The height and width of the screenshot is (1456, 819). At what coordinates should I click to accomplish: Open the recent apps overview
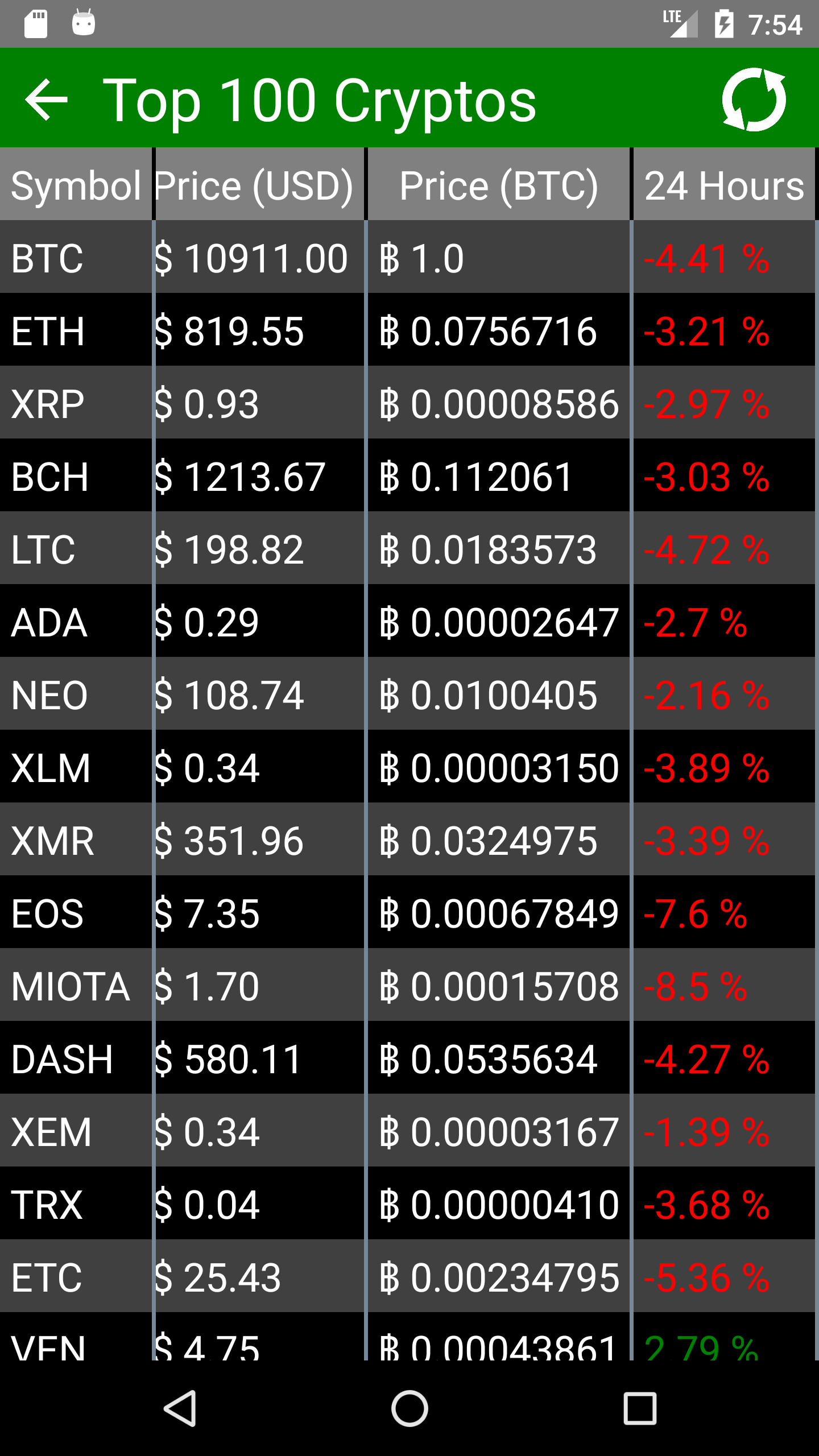tap(640, 1408)
